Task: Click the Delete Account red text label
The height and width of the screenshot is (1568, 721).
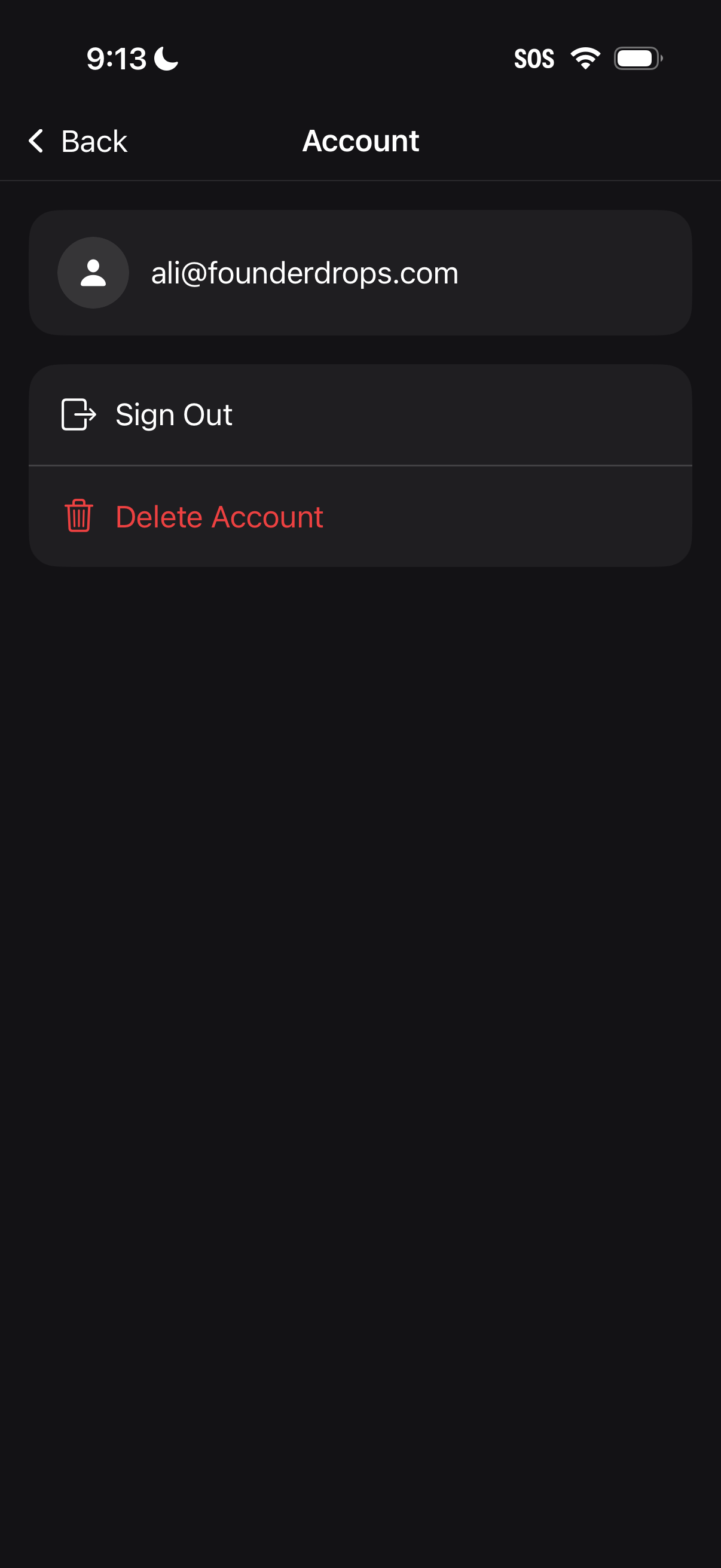Action: point(219,516)
